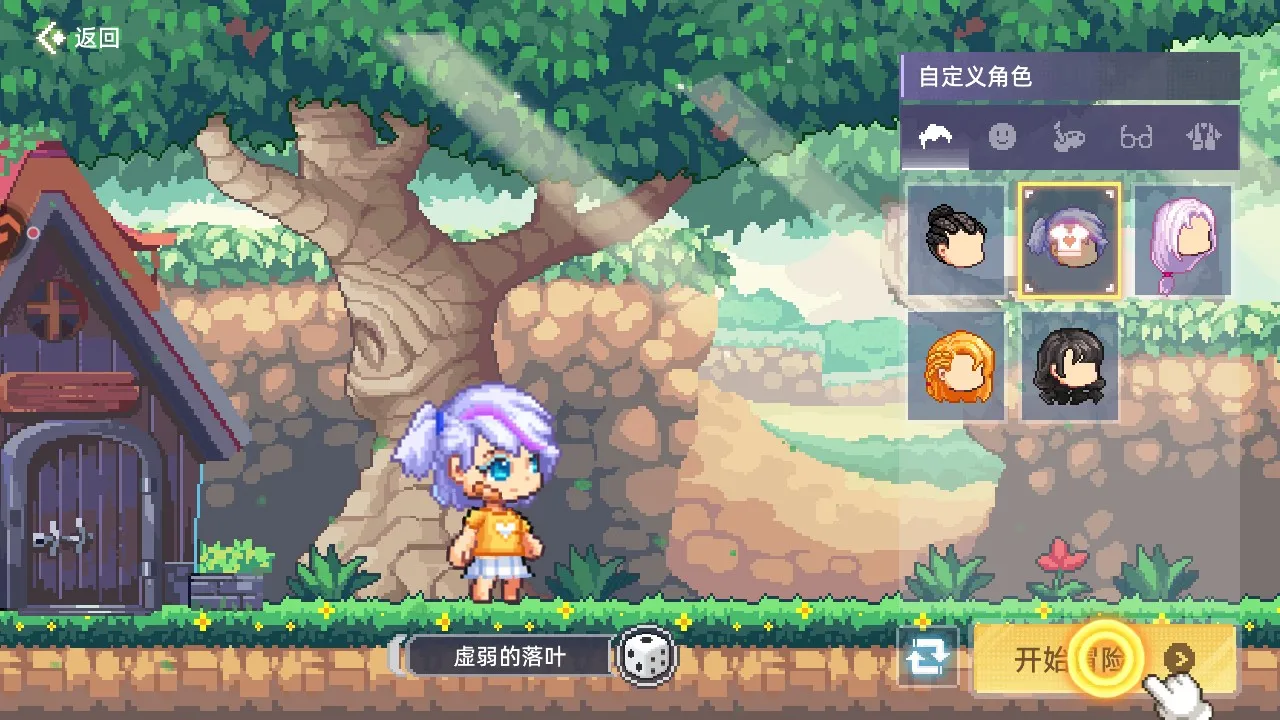The image size is (1280, 720).
Task: Switch to the outfit tab
Action: click(1203, 137)
